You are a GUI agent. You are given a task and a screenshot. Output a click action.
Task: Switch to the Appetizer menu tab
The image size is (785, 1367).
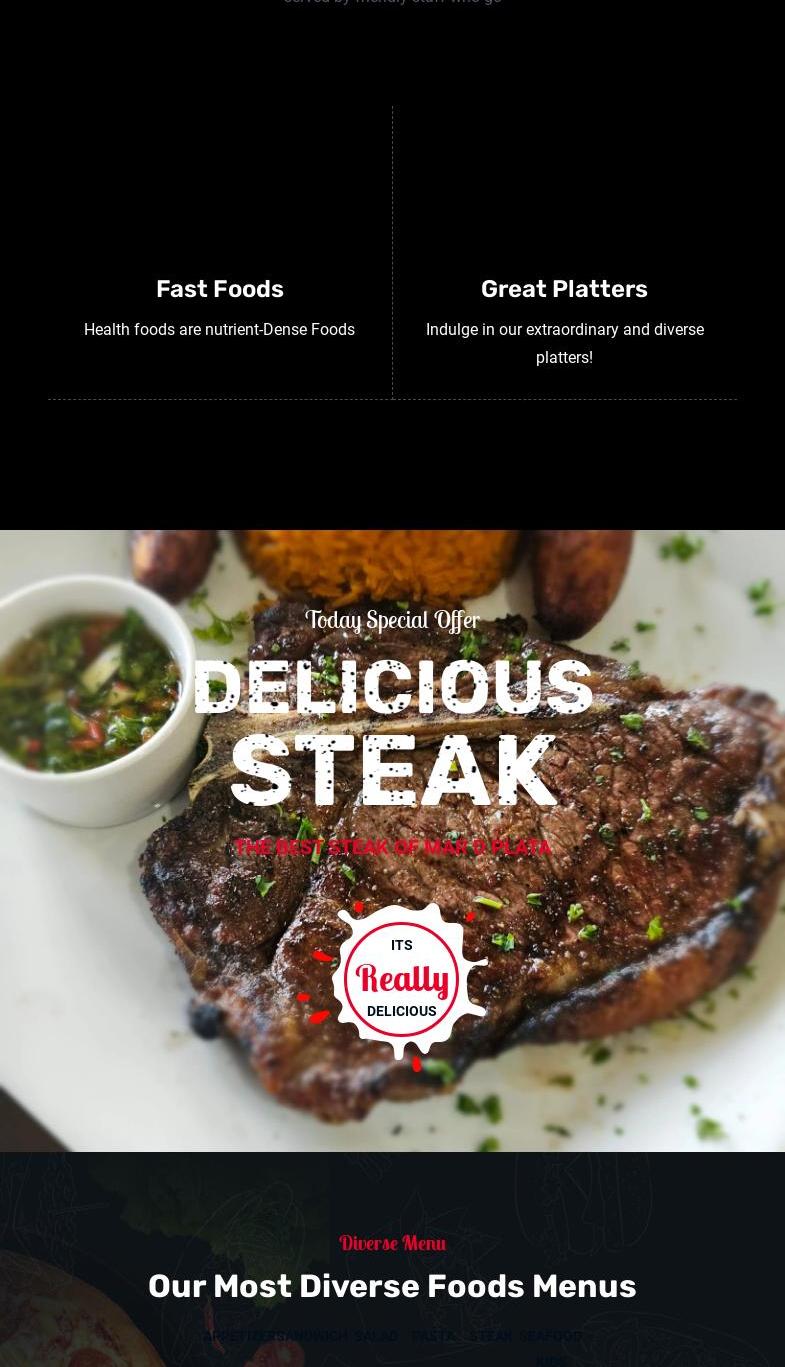[x=236, y=1336]
